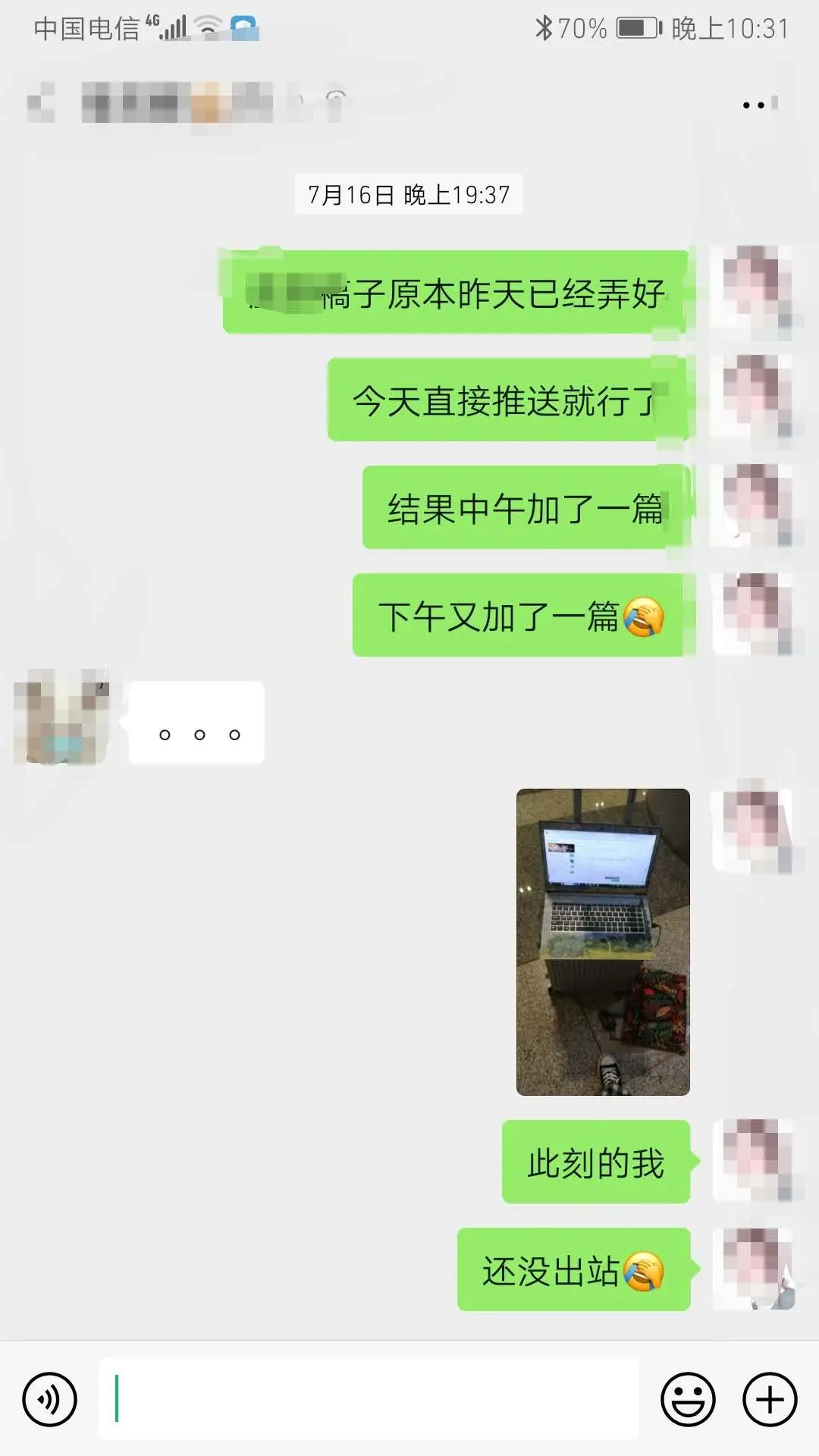Screen dimensions: 819x1456
Task: Open the emoji picker
Action: pos(688,1399)
